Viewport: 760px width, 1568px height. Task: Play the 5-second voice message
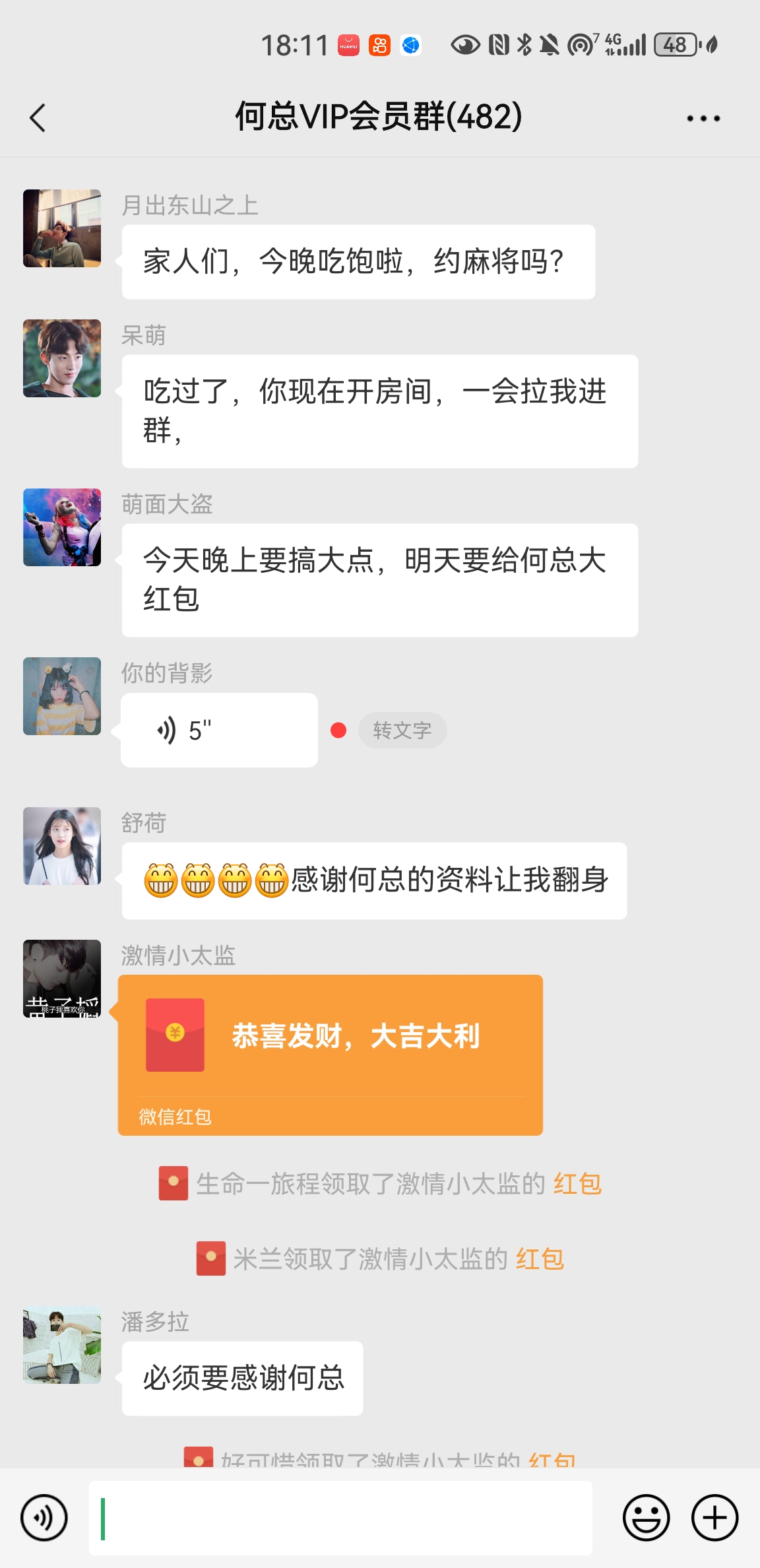[x=218, y=730]
